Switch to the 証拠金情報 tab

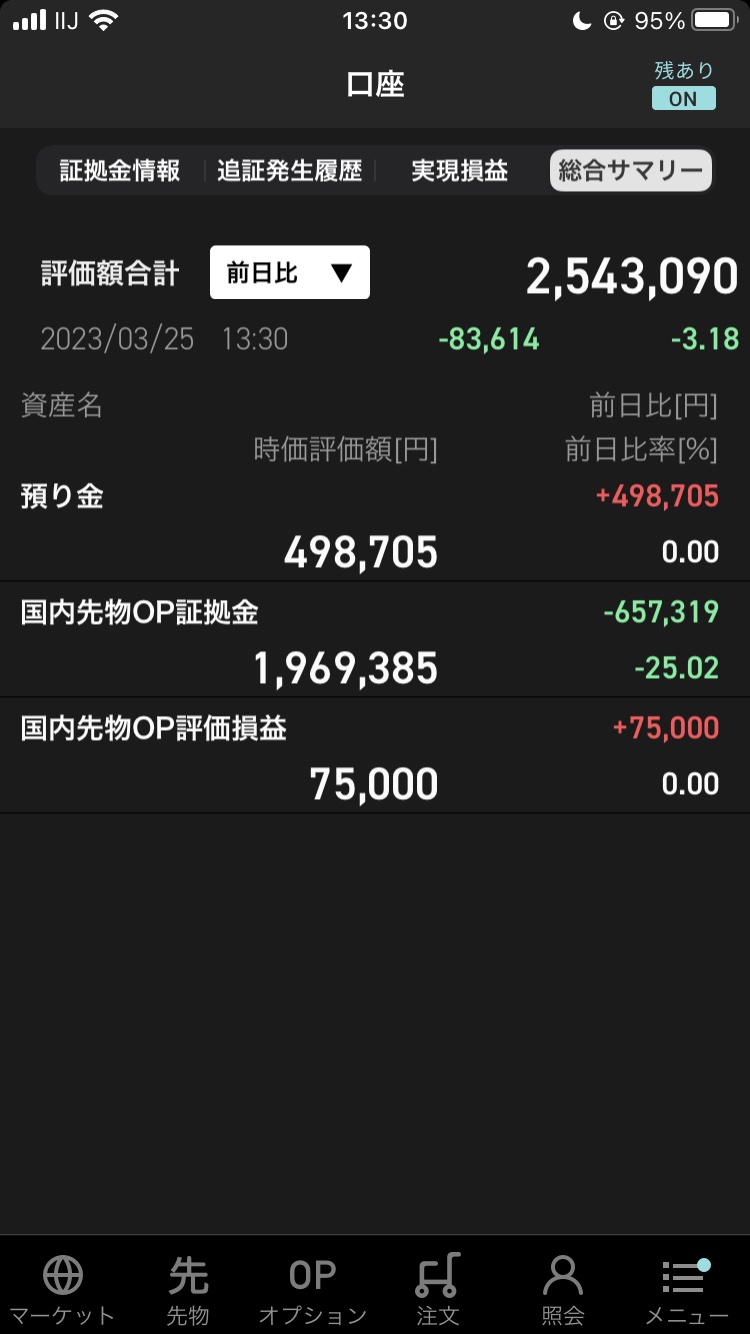click(118, 170)
